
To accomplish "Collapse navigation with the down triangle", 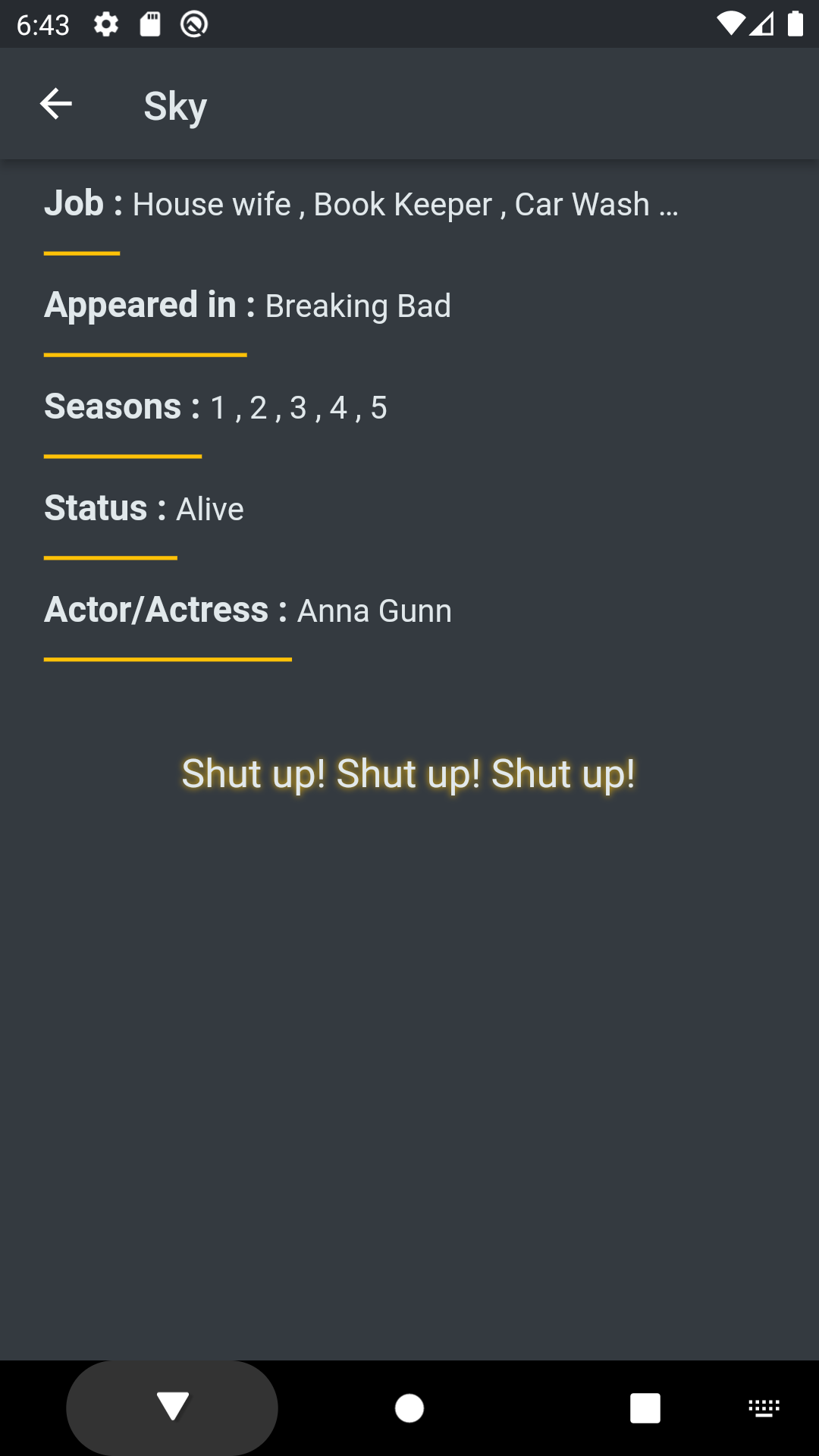I will (172, 1407).
